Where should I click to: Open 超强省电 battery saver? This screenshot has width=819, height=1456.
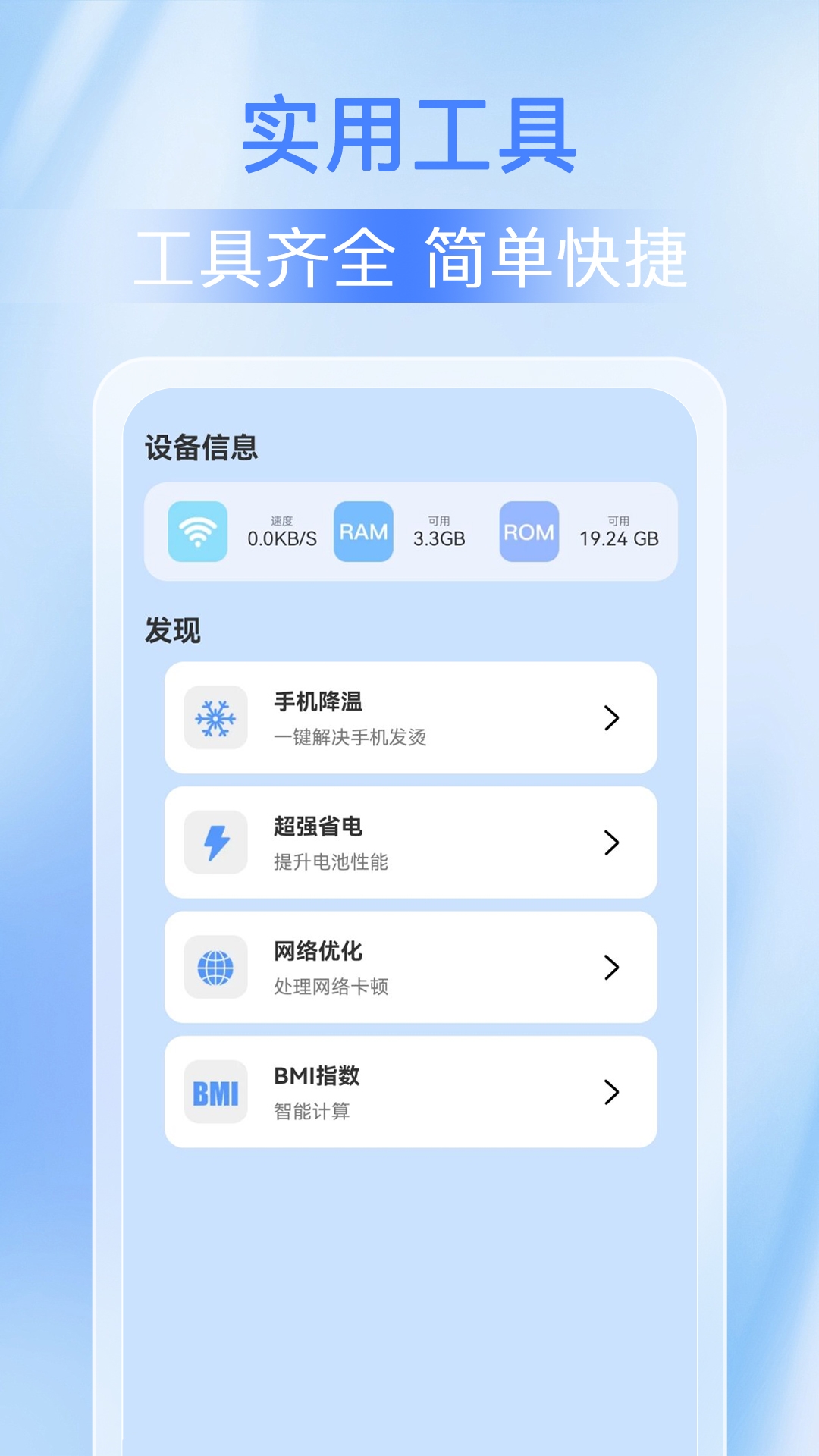click(x=409, y=842)
